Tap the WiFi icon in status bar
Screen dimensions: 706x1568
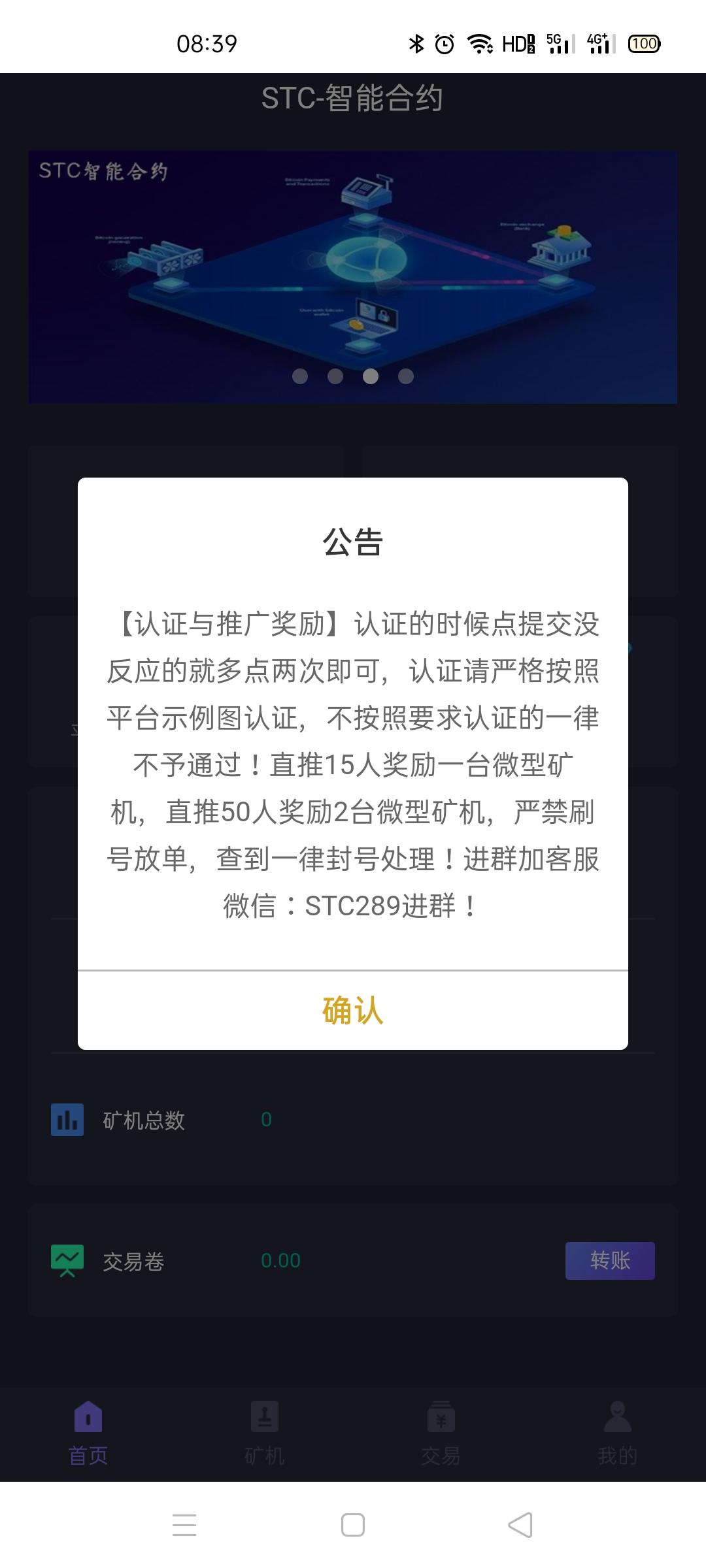[x=482, y=43]
